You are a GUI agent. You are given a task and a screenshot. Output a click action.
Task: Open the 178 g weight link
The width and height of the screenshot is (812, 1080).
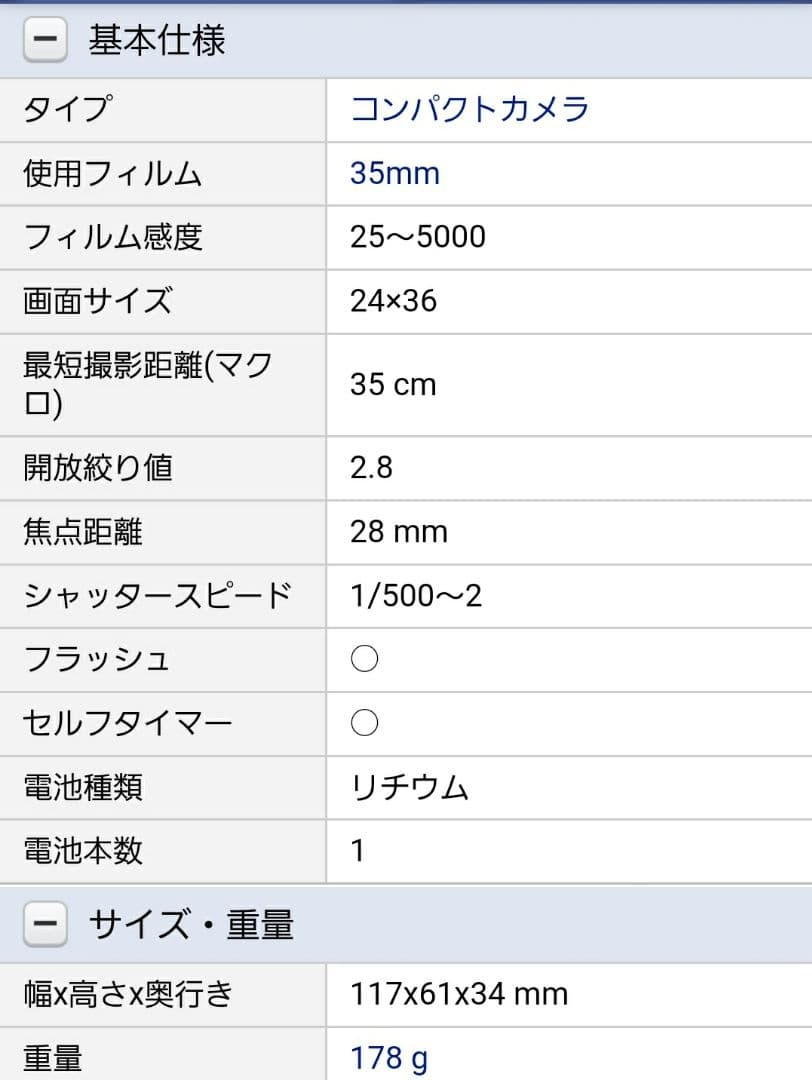[389, 1057]
